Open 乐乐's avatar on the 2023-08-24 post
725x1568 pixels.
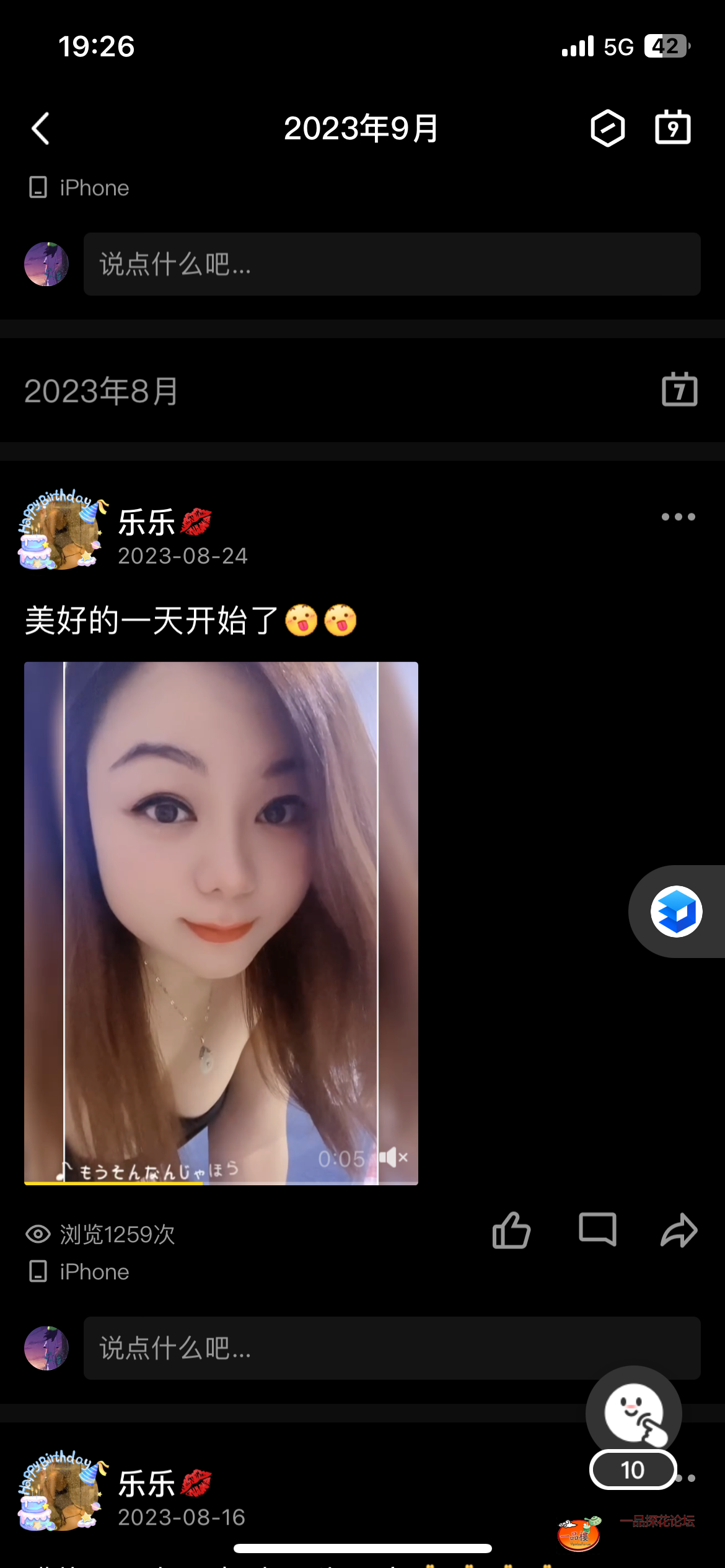click(60, 531)
